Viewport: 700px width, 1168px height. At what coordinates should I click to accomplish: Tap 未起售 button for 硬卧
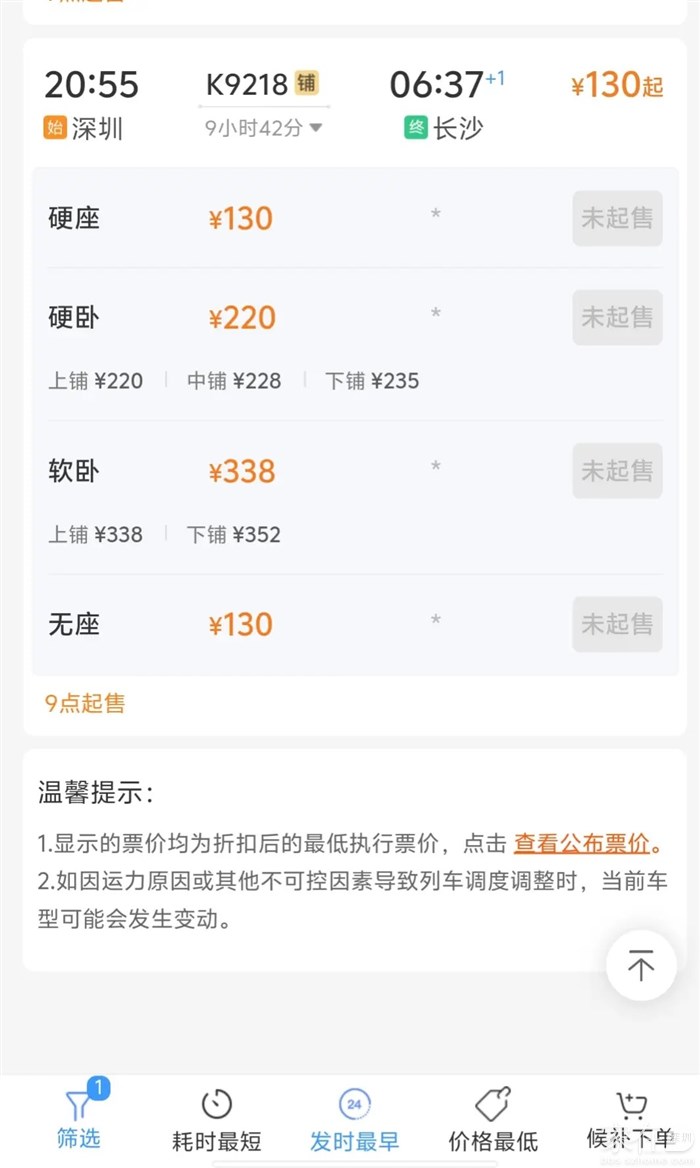pos(617,317)
